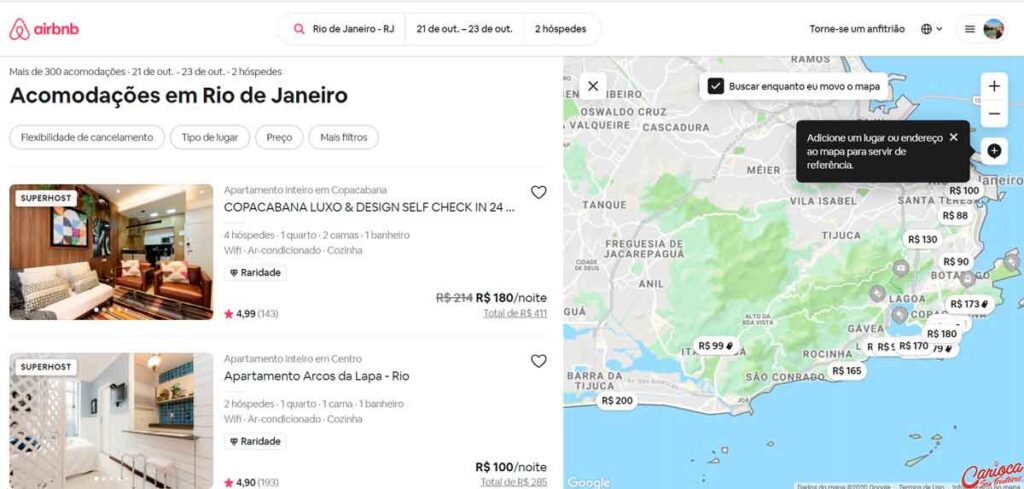Dismiss the Adicione um lugar tooltip

tap(953, 137)
